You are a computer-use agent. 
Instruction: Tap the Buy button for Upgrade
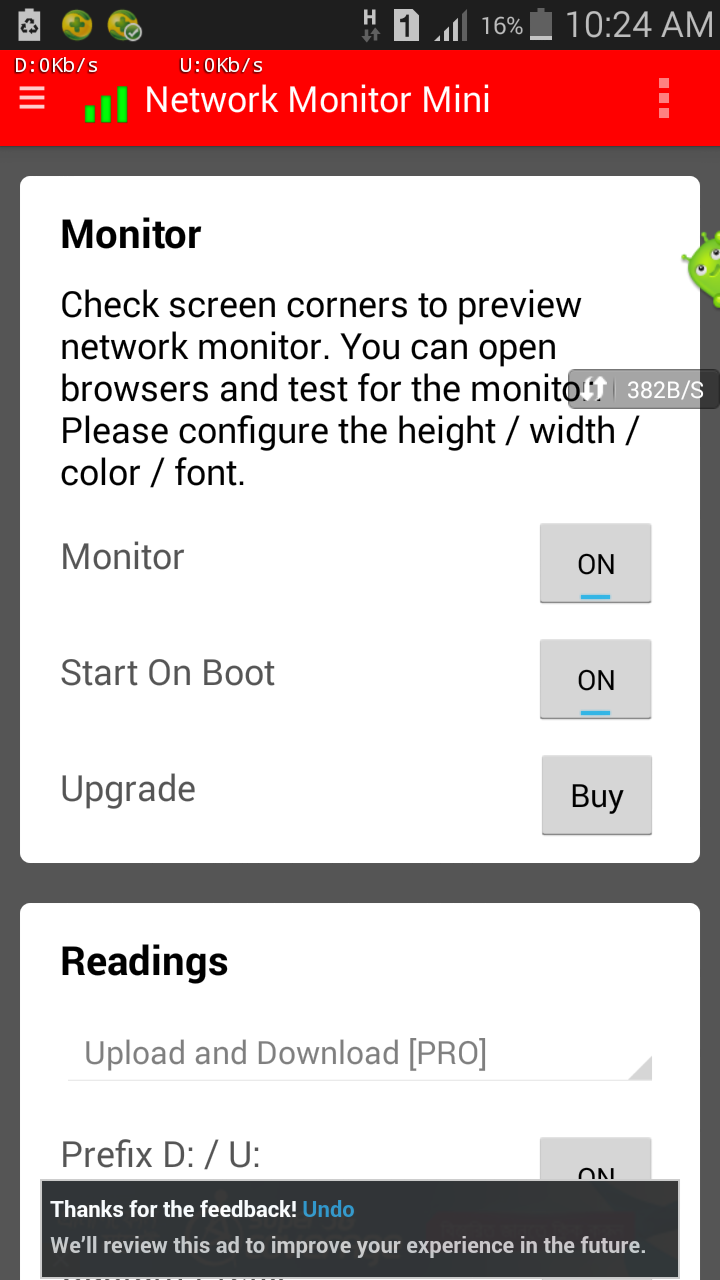pos(596,795)
